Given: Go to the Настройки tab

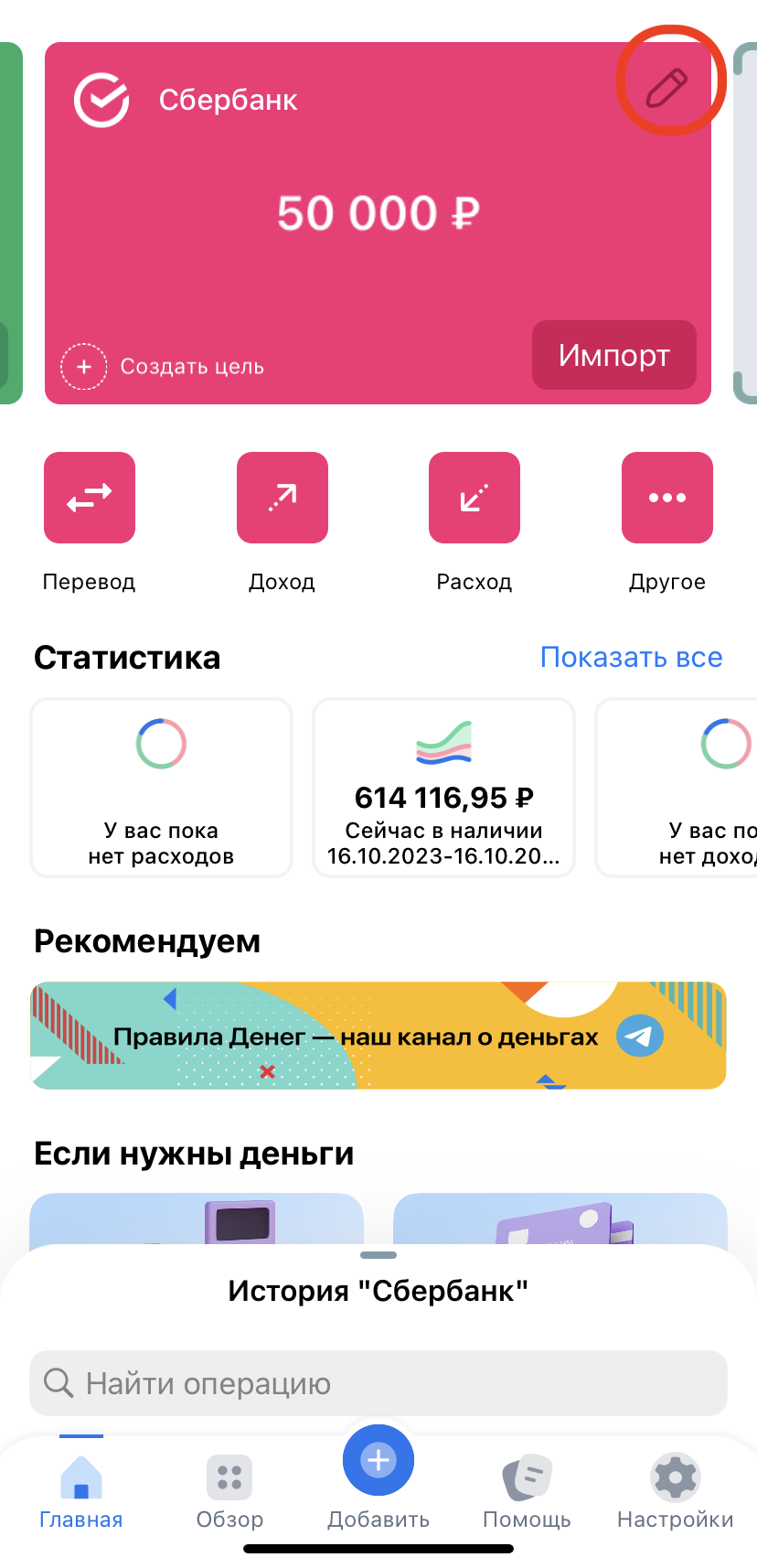Looking at the screenshot, I should tap(675, 1492).
